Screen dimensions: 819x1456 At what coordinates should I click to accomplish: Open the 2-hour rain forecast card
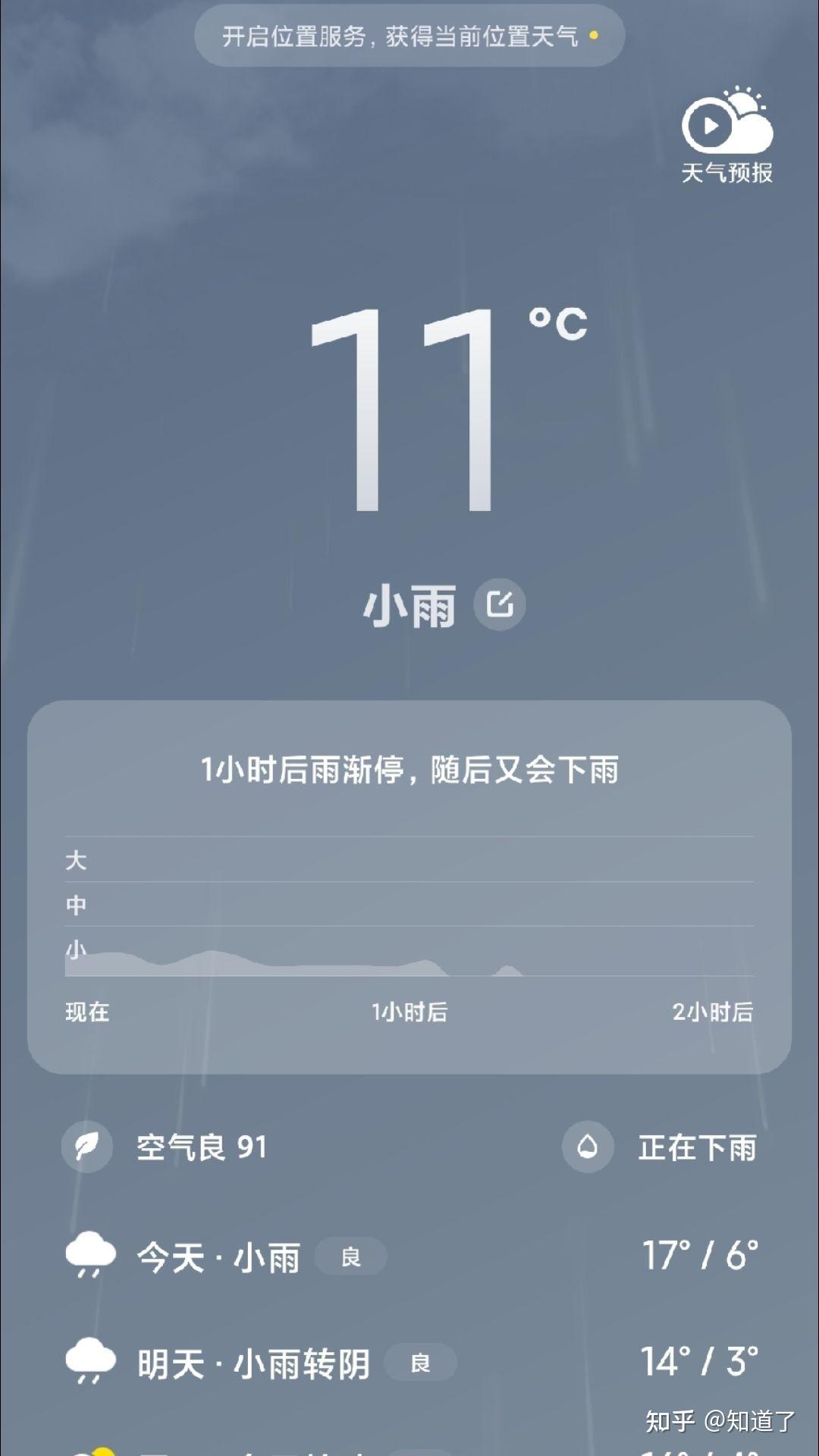click(409, 886)
